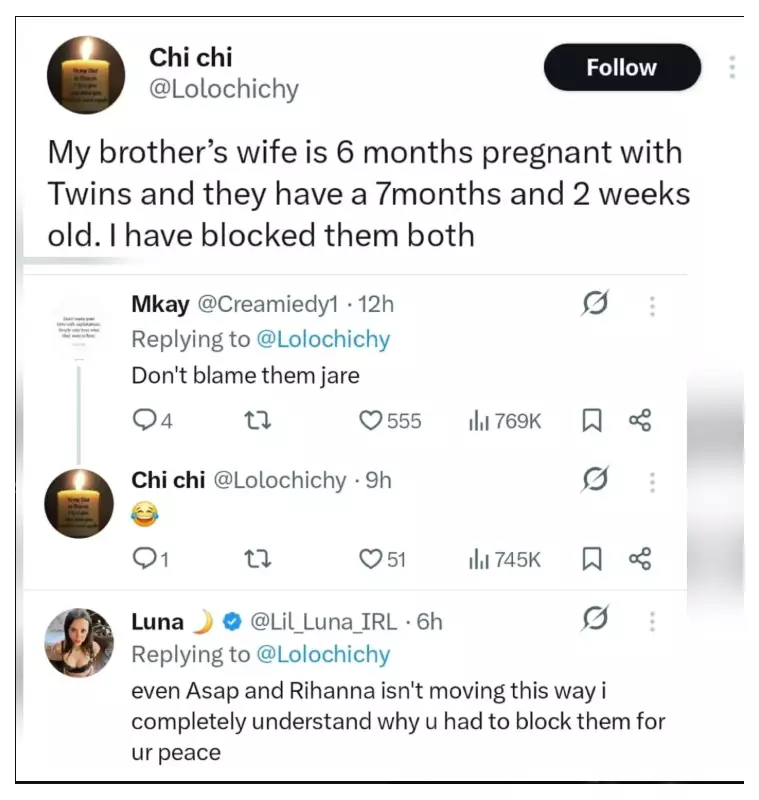Viewport: 759px width, 800px height.
Task: Bookmark Mkay's reply
Action: (x=589, y=421)
